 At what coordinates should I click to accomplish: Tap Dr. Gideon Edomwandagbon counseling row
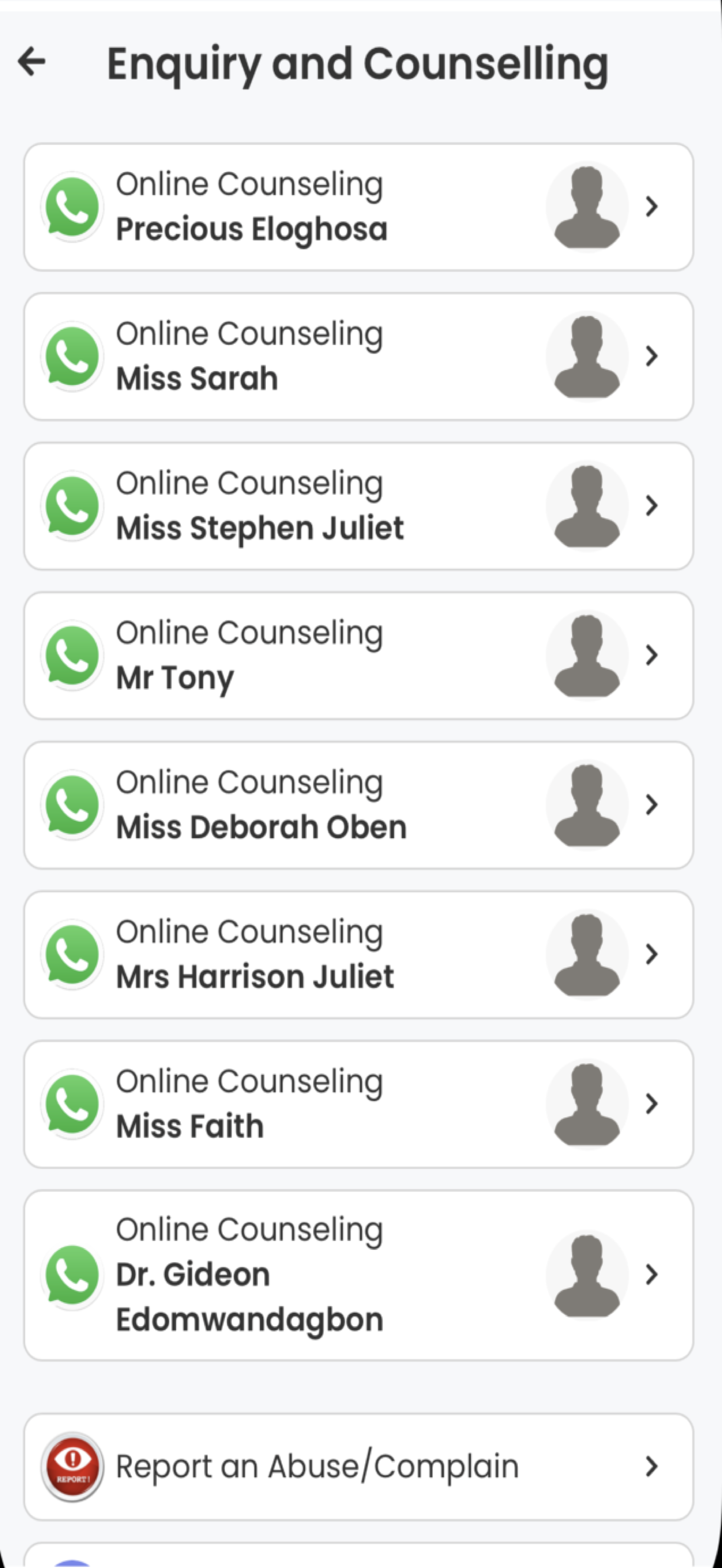click(358, 1274)
